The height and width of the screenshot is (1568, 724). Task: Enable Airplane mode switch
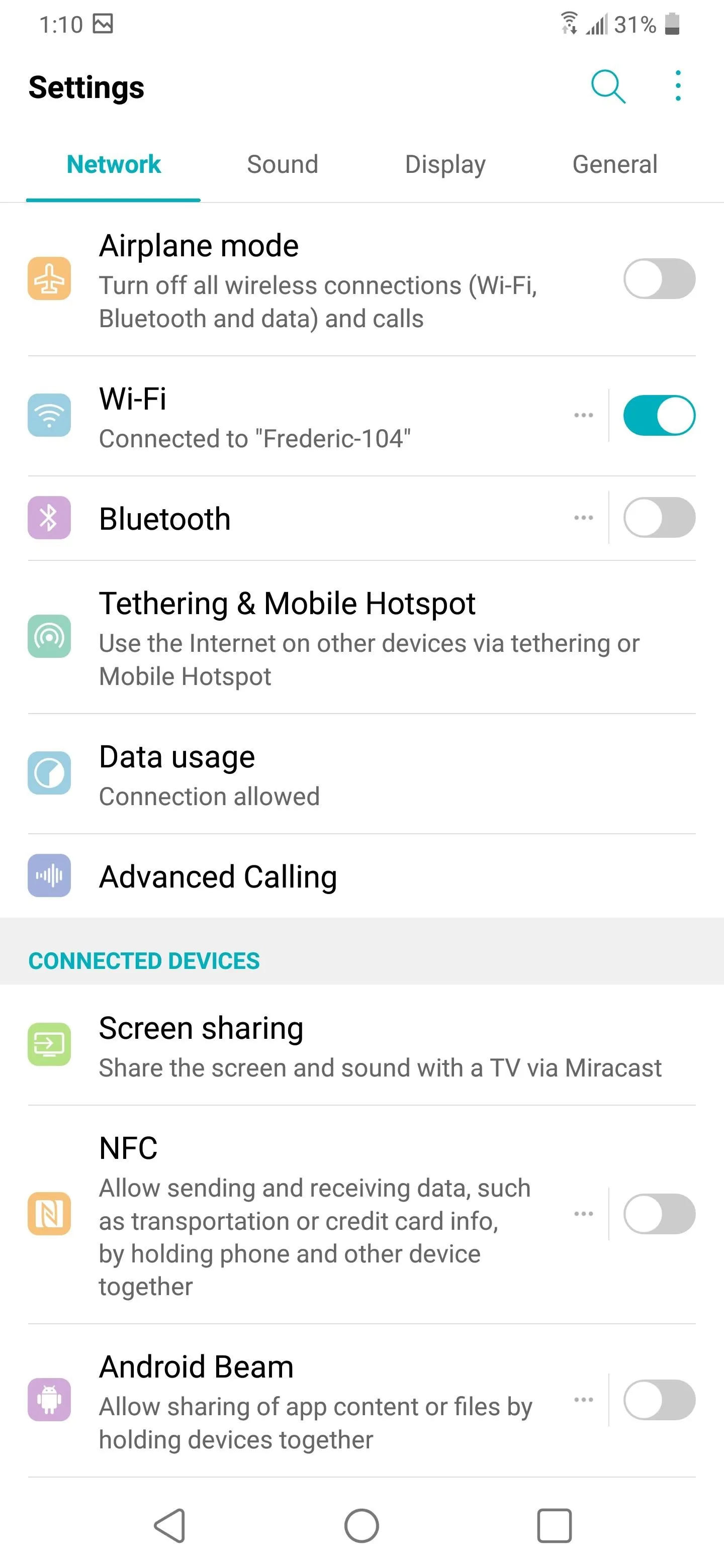click(659, 279)
